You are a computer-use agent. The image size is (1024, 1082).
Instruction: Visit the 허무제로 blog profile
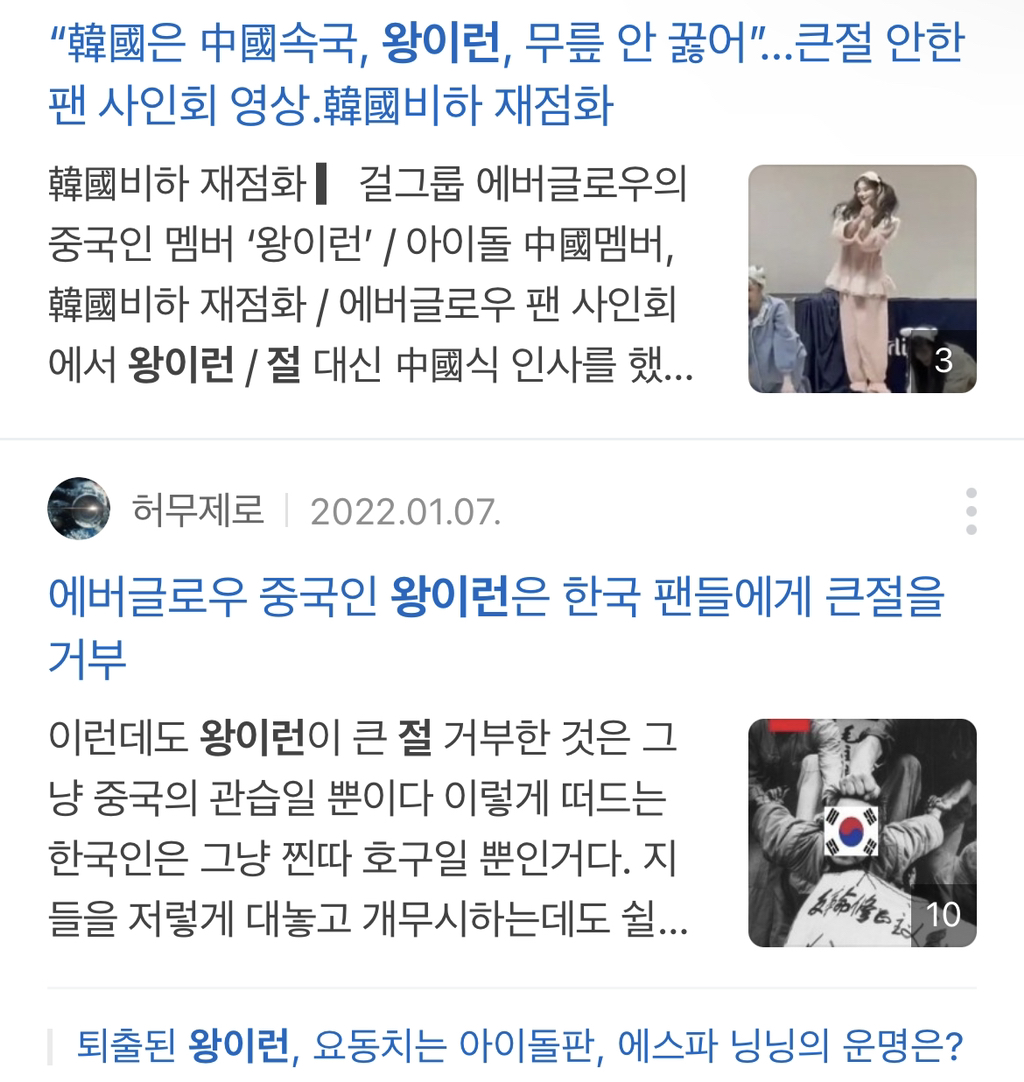click(x=198, y=511)
